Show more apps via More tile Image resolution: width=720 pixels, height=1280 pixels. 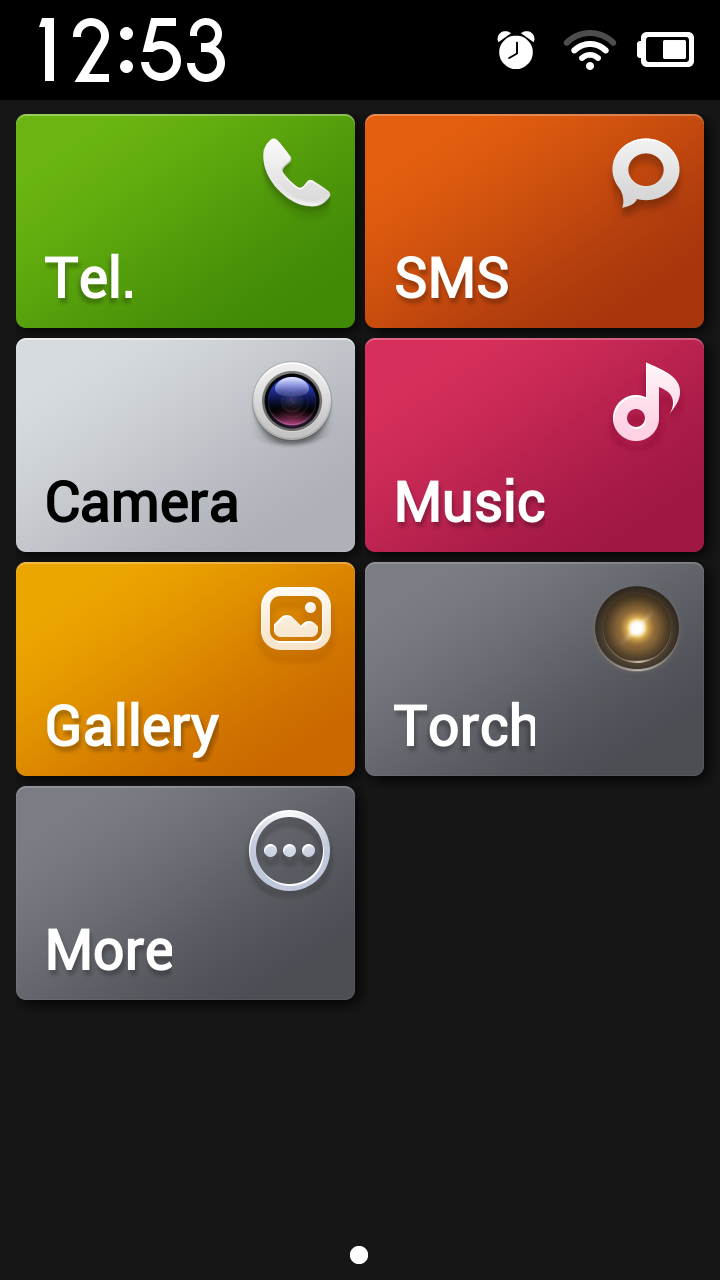[185, 893]
